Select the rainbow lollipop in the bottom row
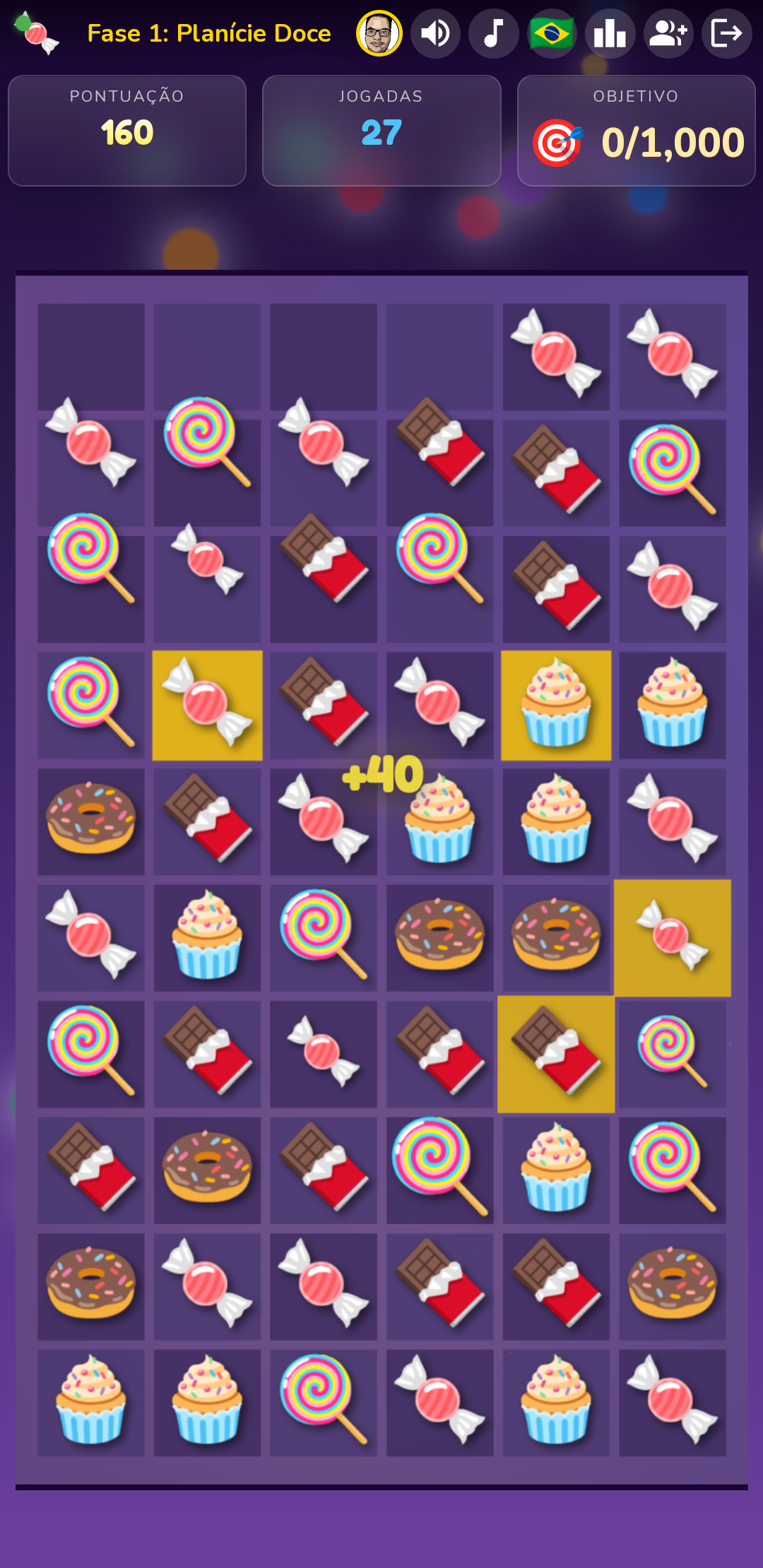Screen dimensions: 763x1568 click(x=323, y=1403)
